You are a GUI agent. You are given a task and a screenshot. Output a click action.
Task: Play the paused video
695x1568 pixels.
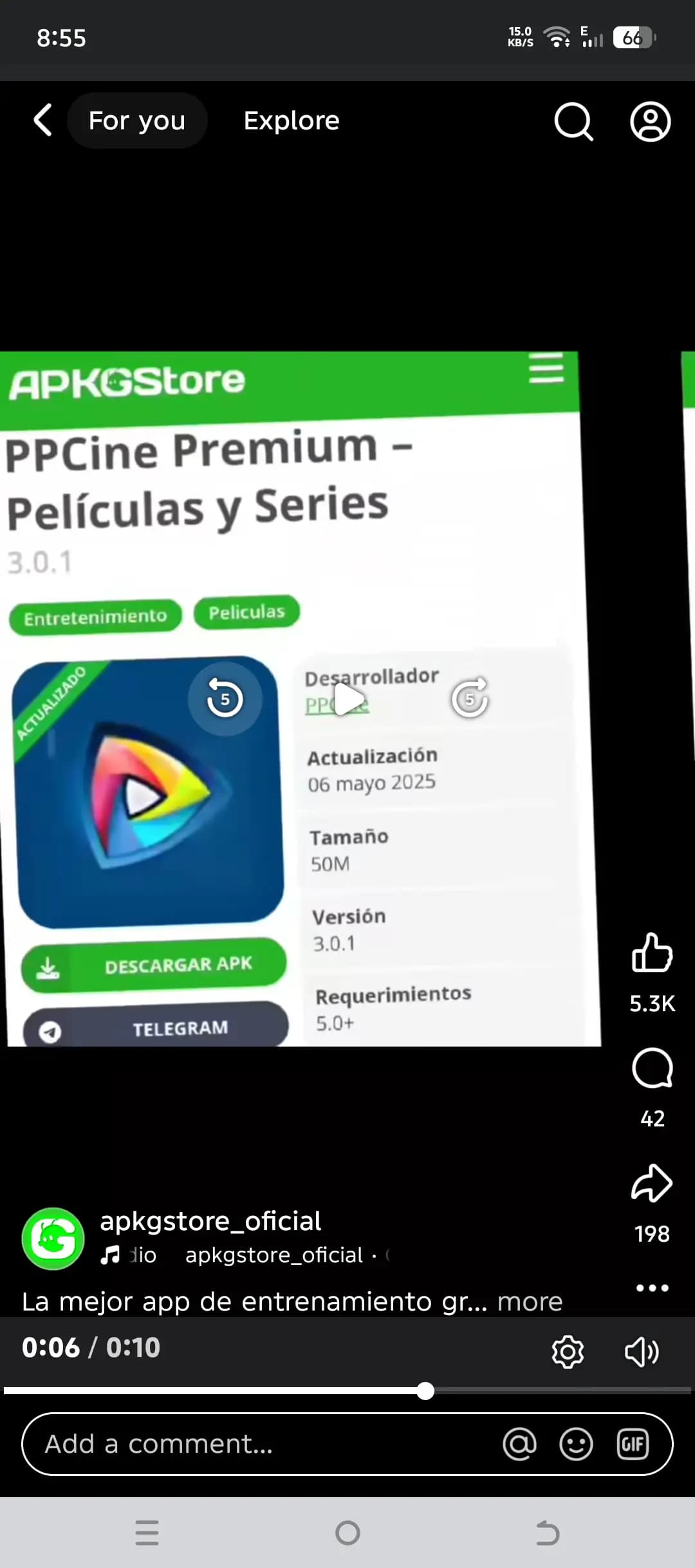tap(347, 699)
